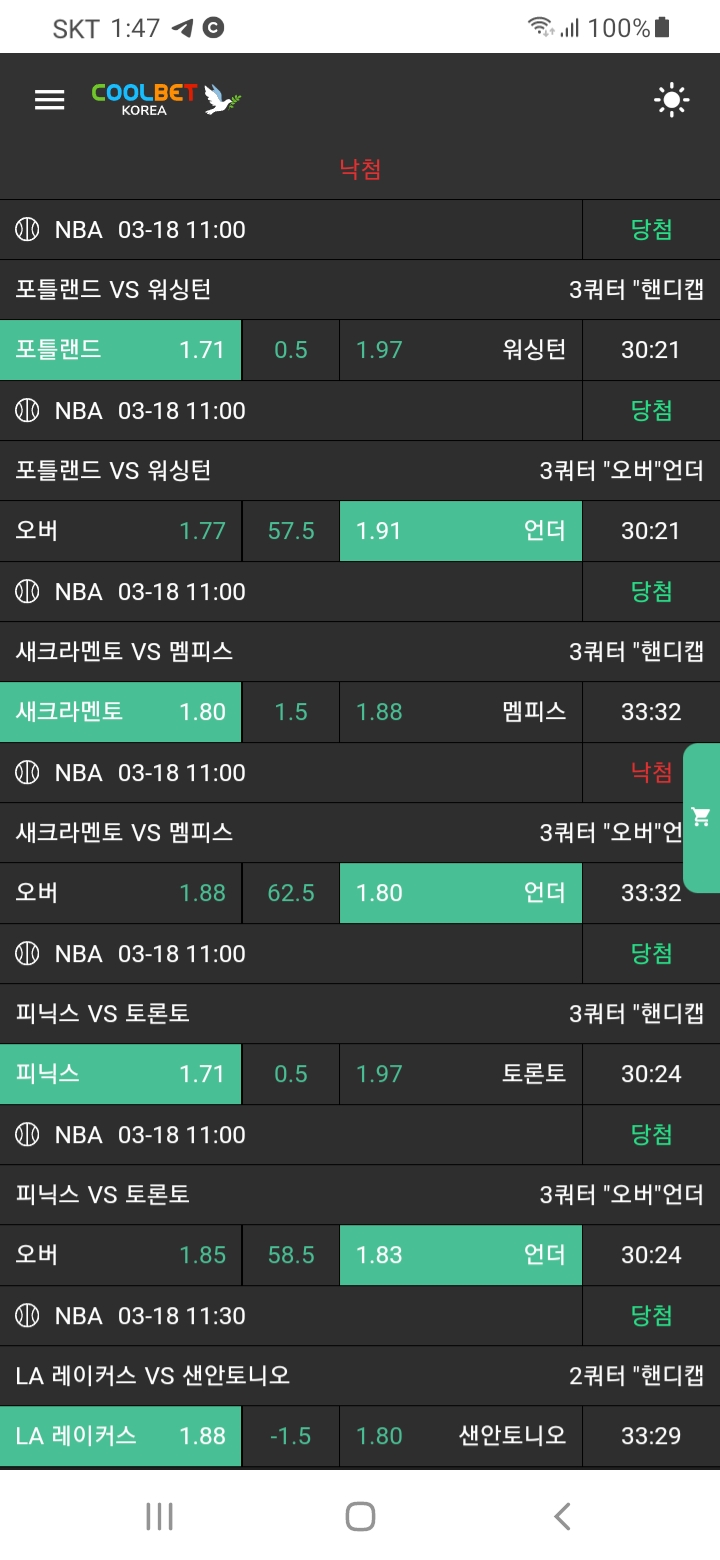Select 언더 1.91 for 포틀랜드 VS 워싱턴
This screenshot has height=1560, width=720.
461,531
